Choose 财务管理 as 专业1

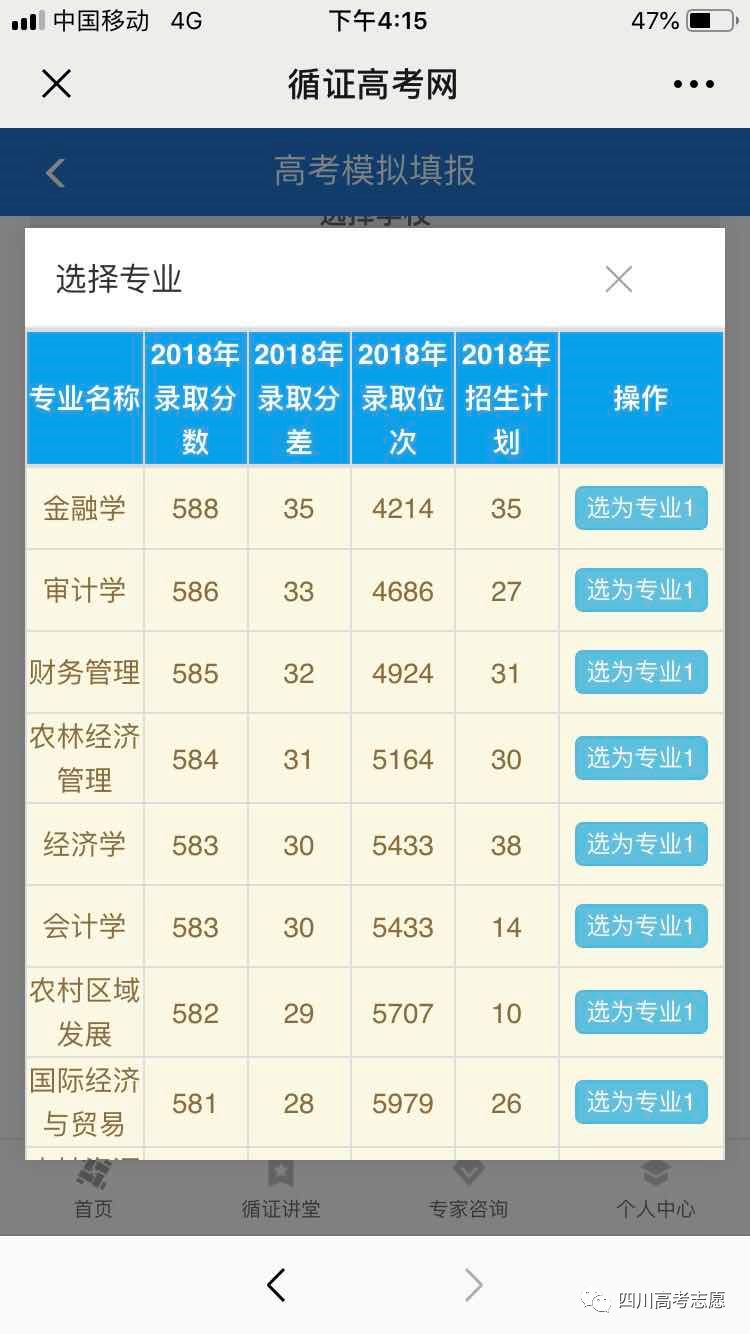pos(641,672)
